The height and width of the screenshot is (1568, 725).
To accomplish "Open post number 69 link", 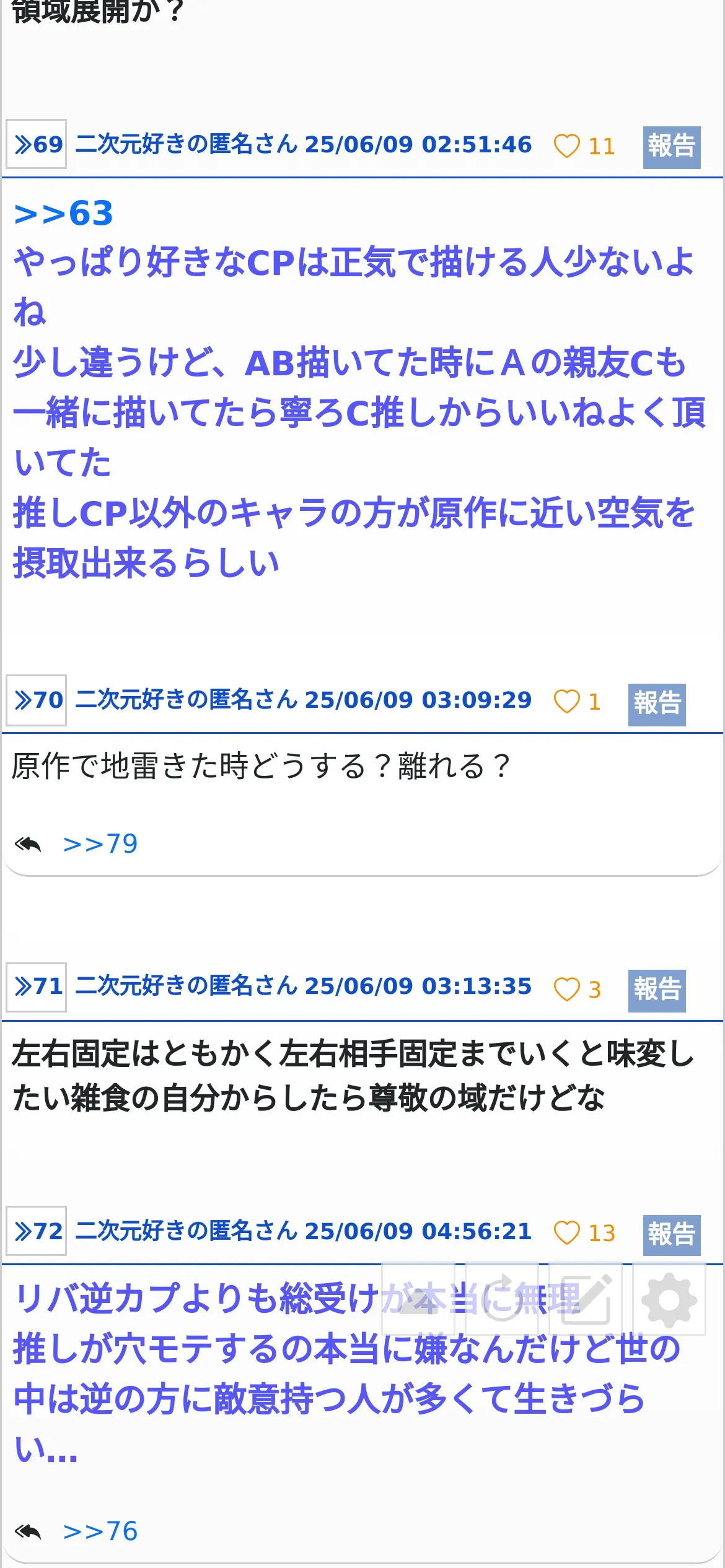I will (37, 144).
